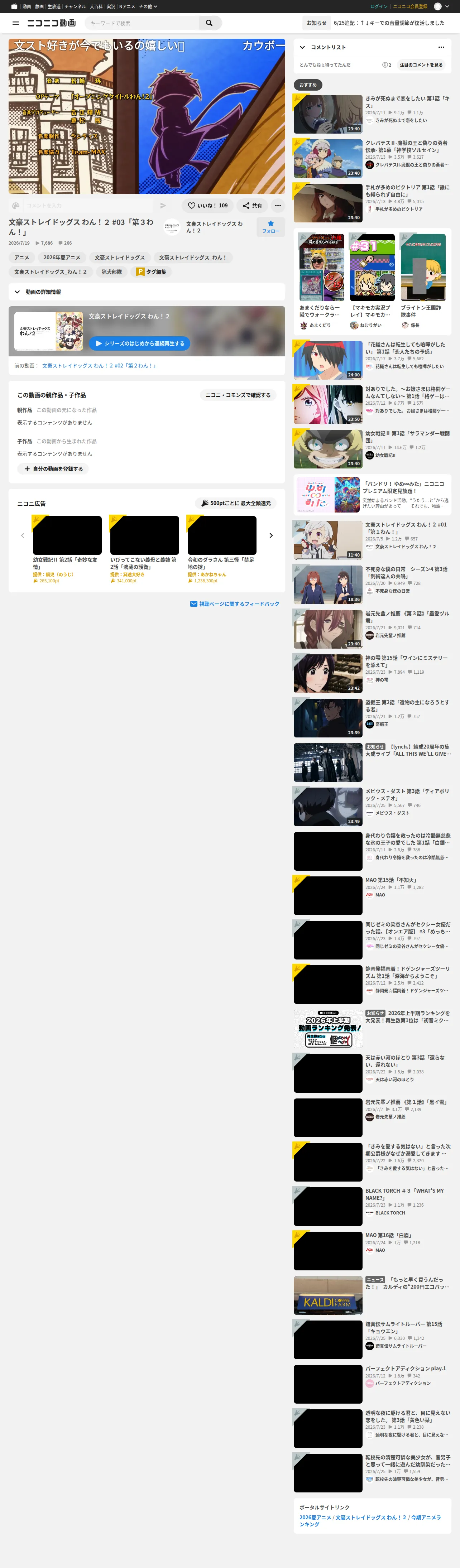Go to next ニコニ広告 carousel items
This screenshot has height=1568, width=460.
tap(271, 536)
